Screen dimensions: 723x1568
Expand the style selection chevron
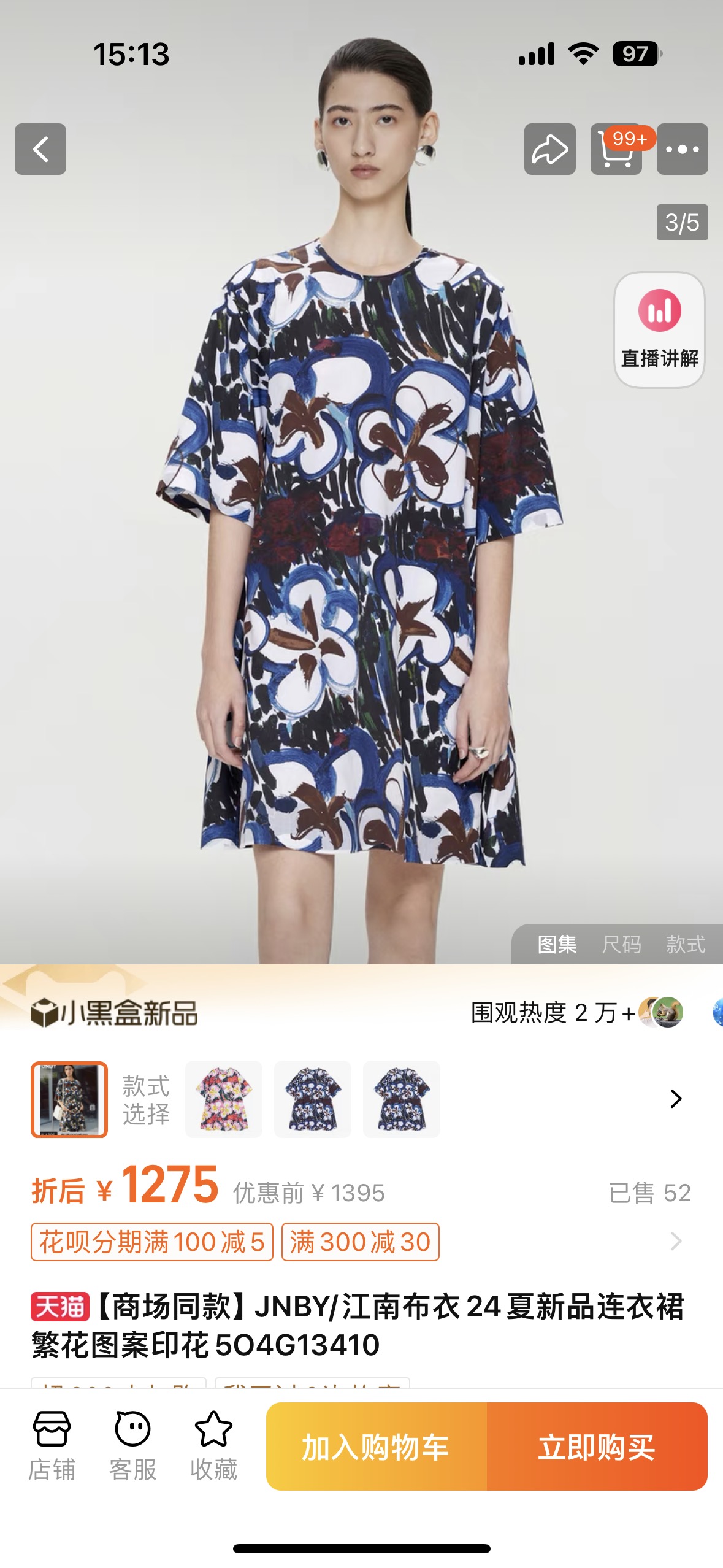(x=676, y=1099)
